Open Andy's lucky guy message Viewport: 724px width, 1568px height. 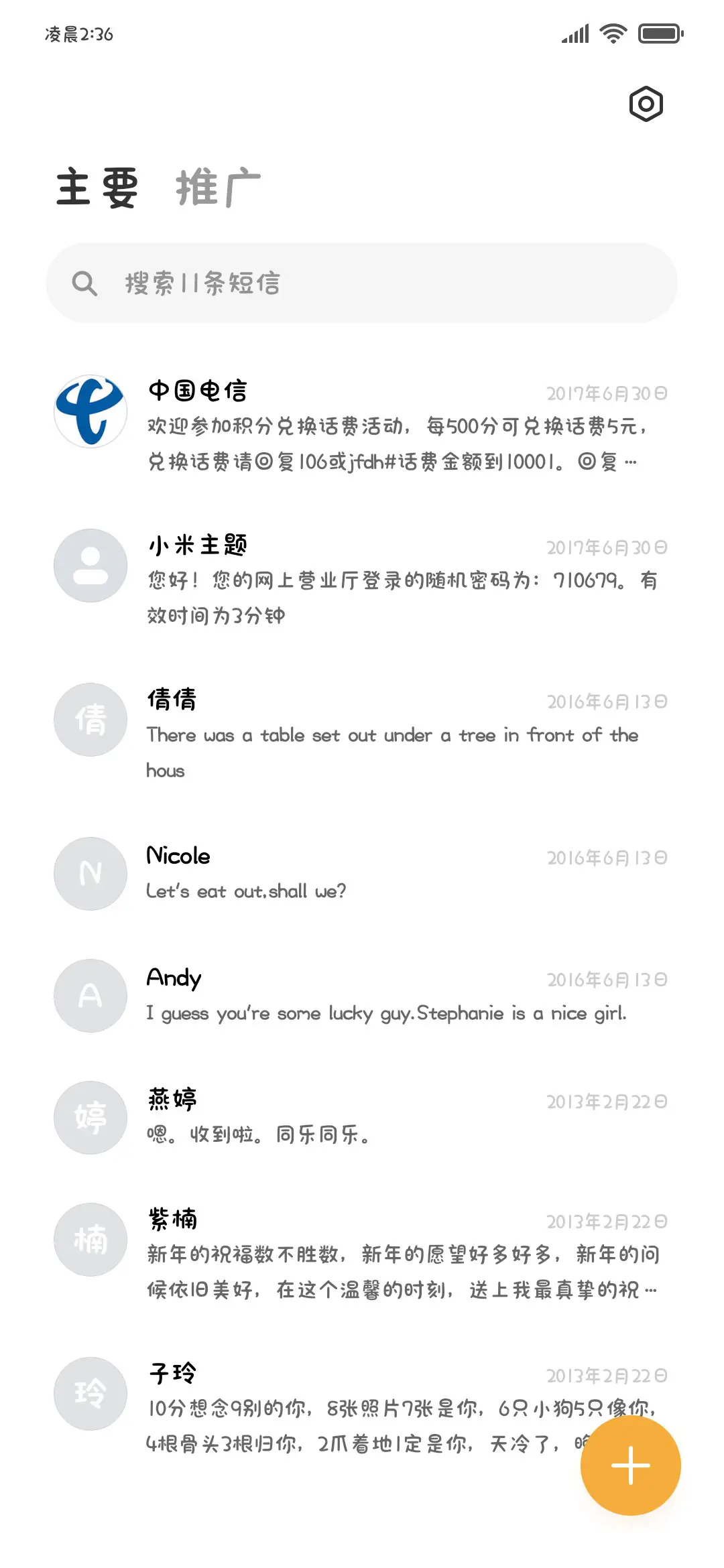pos(369,995)
